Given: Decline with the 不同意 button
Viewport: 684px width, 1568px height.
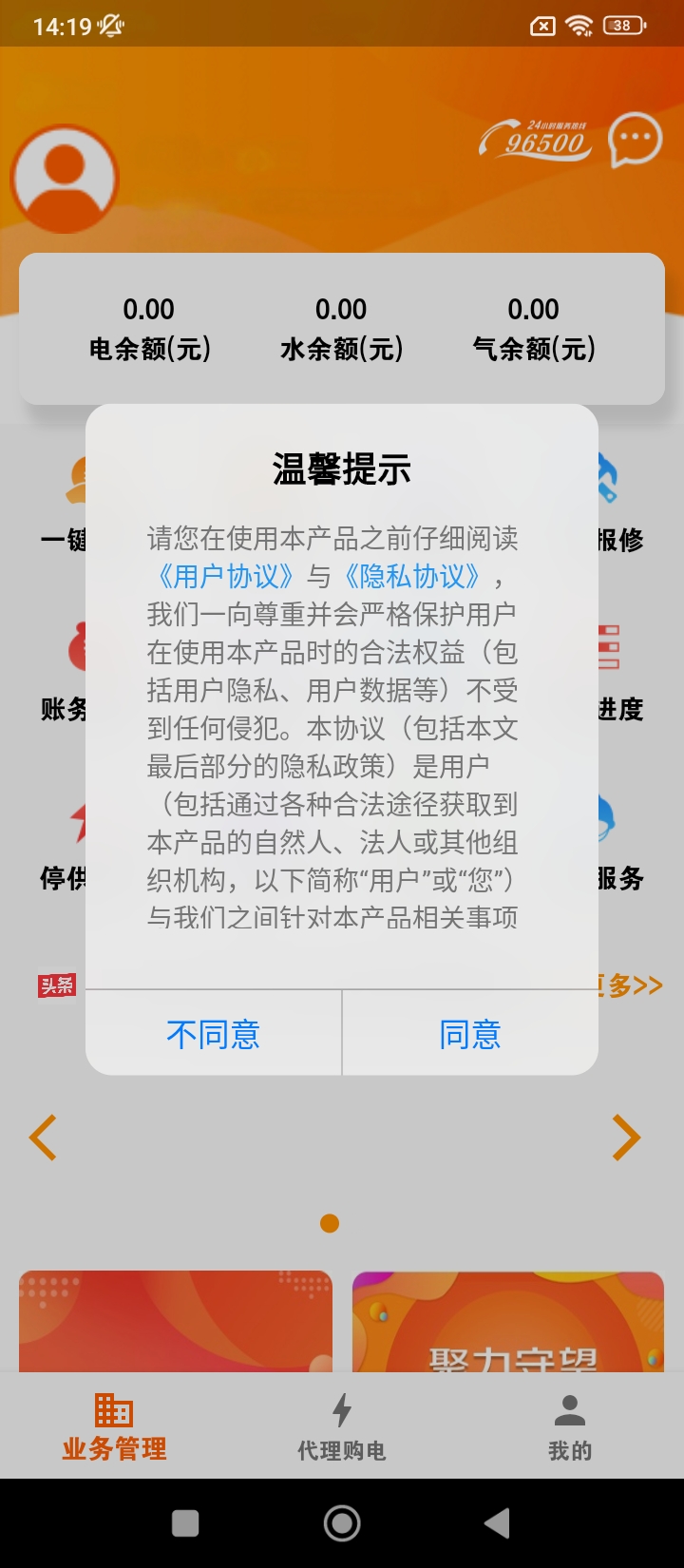Looking at the screenshot, I should tap(213, 1033).
